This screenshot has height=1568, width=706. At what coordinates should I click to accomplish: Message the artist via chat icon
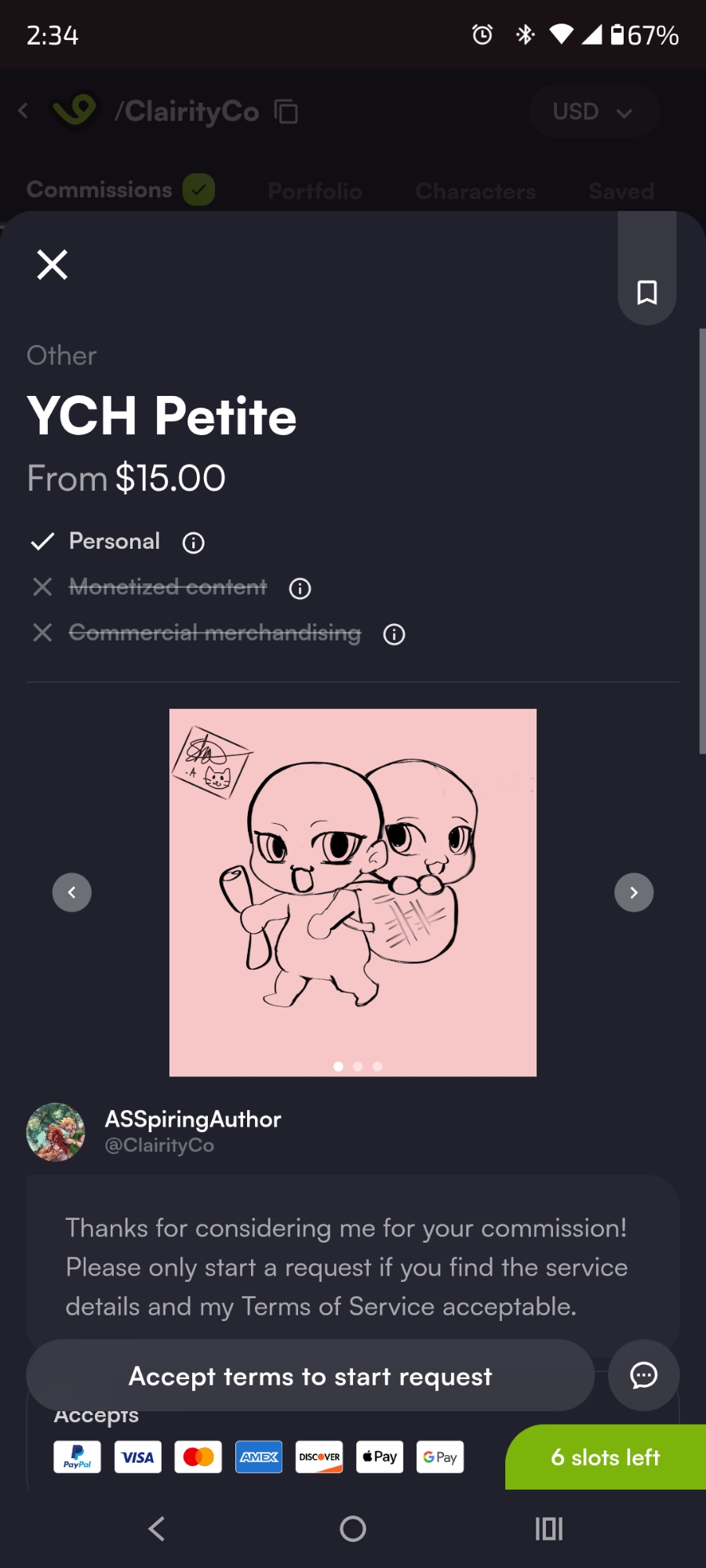[643, 1375]
